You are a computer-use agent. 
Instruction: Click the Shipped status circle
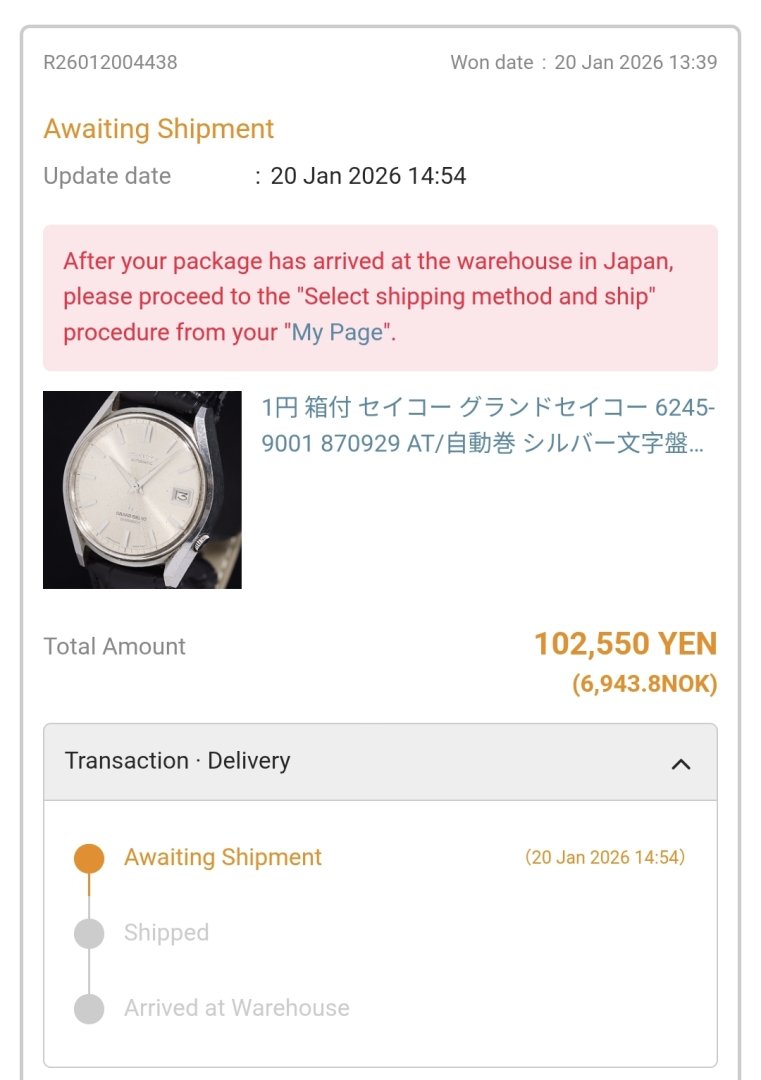point(88,932)
